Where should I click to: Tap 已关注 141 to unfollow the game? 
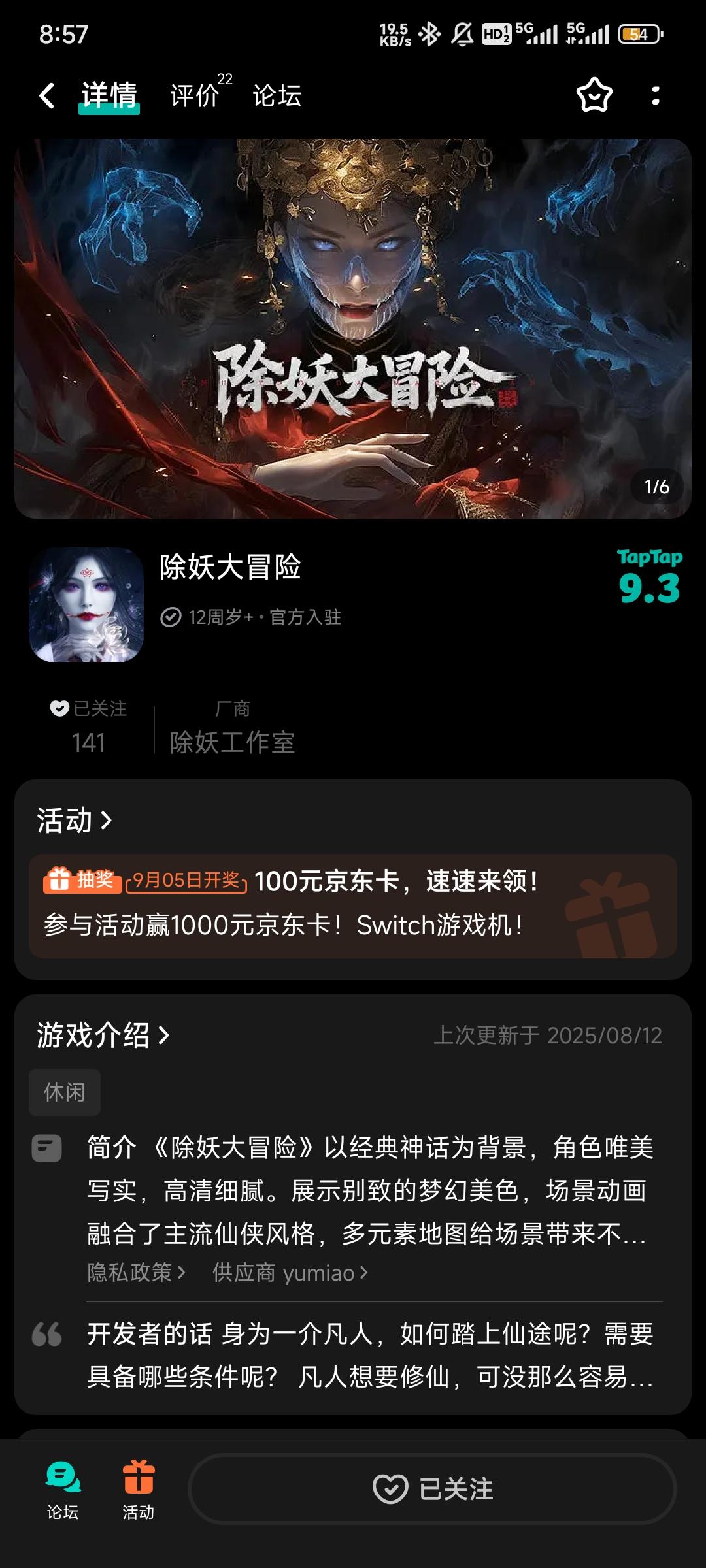(x=92, y=725)
